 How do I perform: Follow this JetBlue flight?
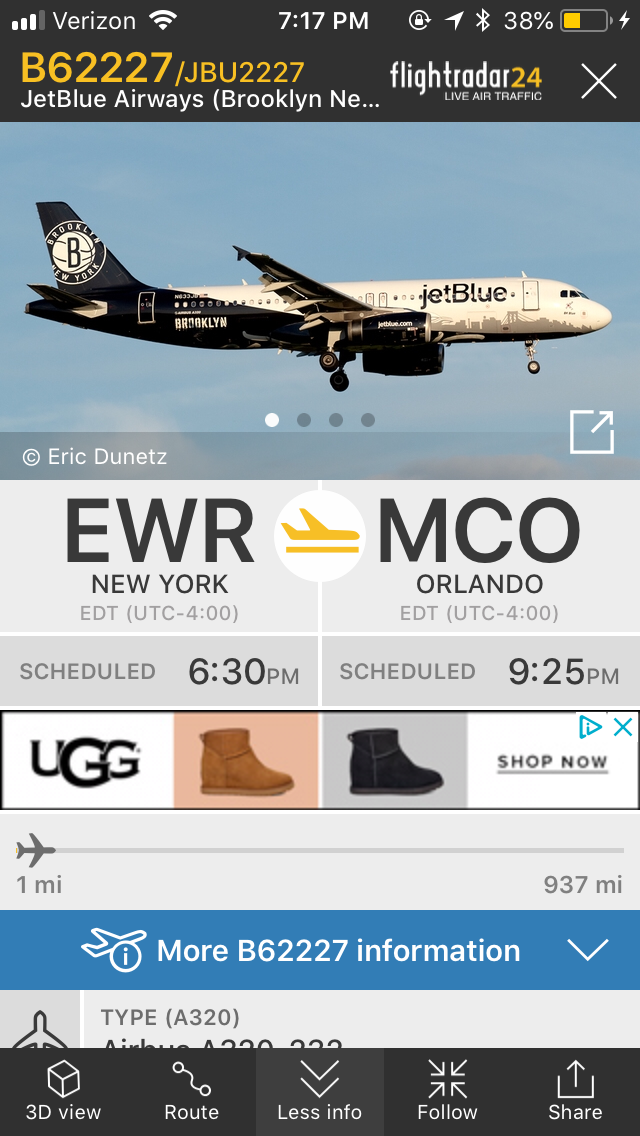pos(447,1091)
